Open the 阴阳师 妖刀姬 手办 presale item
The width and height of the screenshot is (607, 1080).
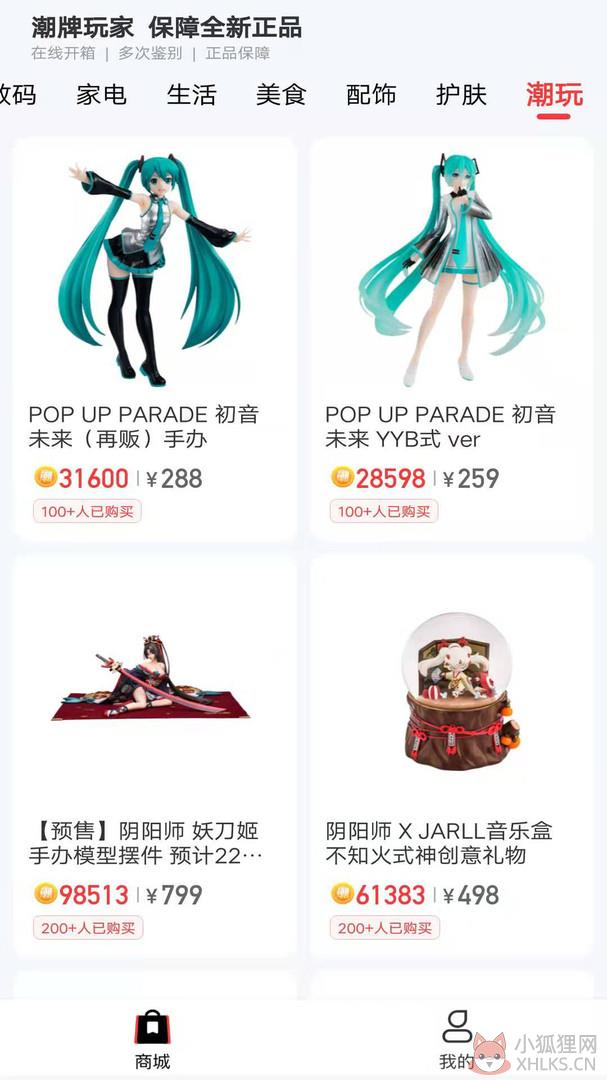155,757
